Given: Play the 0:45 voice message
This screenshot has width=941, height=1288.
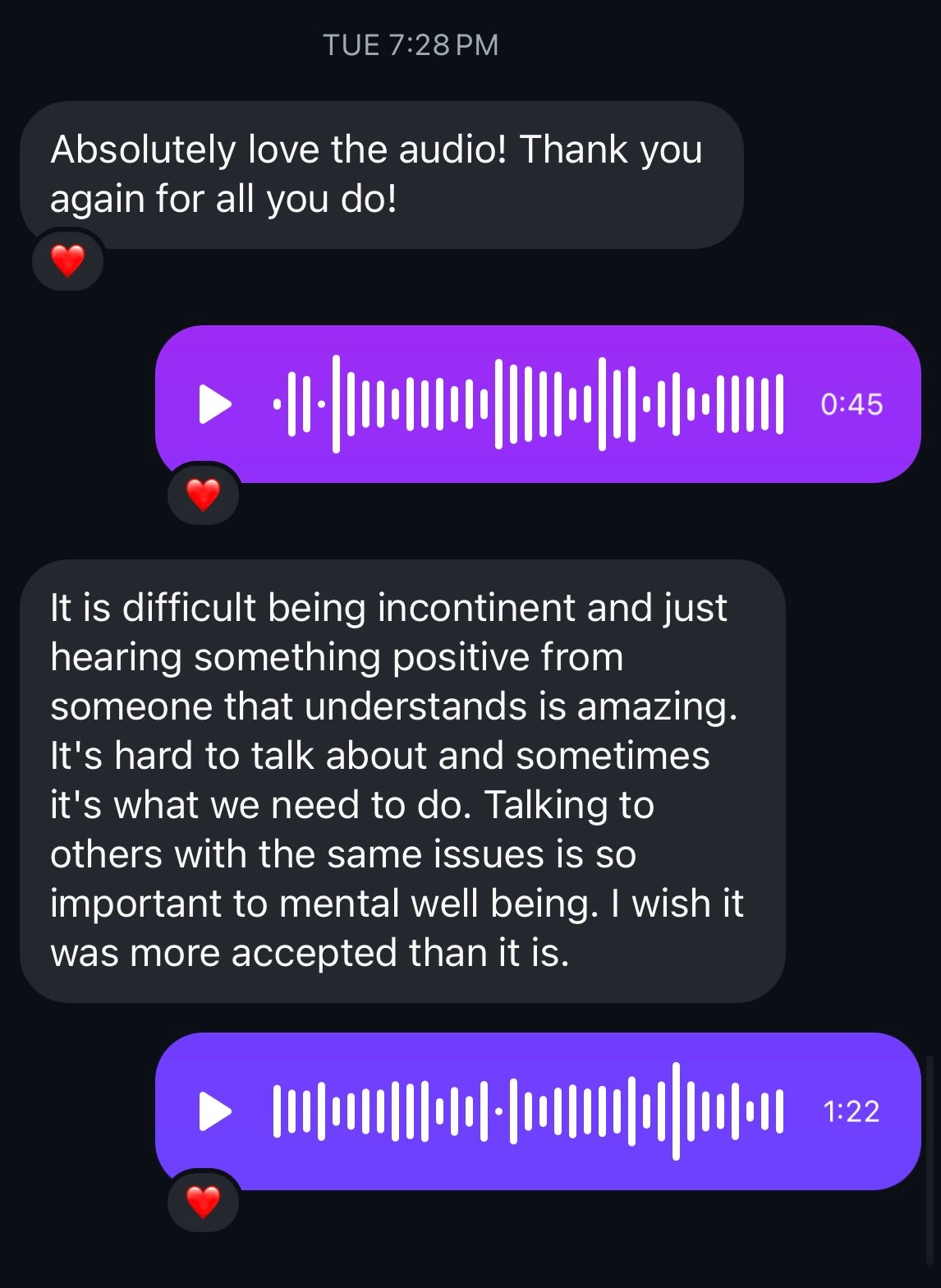Looking at the screenshot, I should click(x=215, y=404).
